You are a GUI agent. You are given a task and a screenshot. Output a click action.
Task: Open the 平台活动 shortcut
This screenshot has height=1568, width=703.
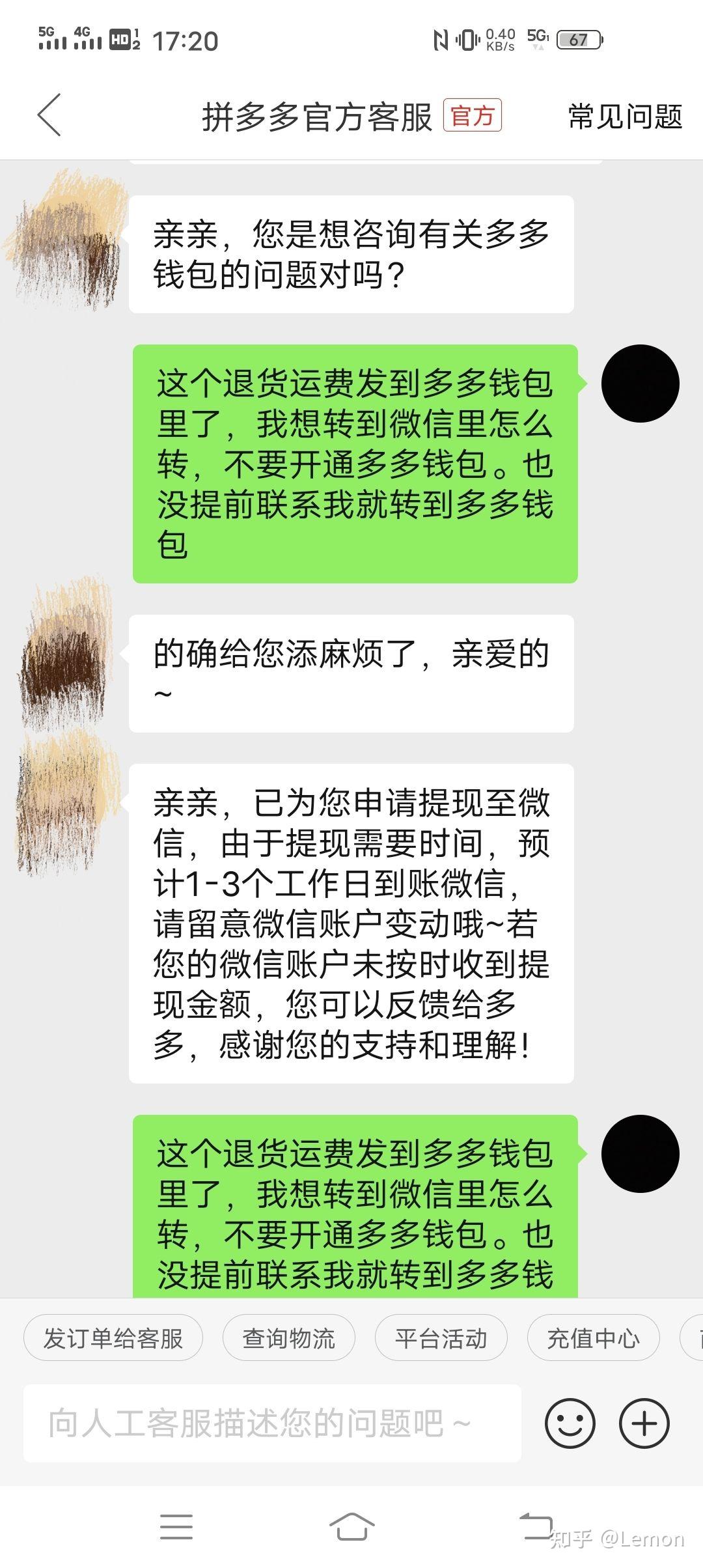coord(440,1338)
